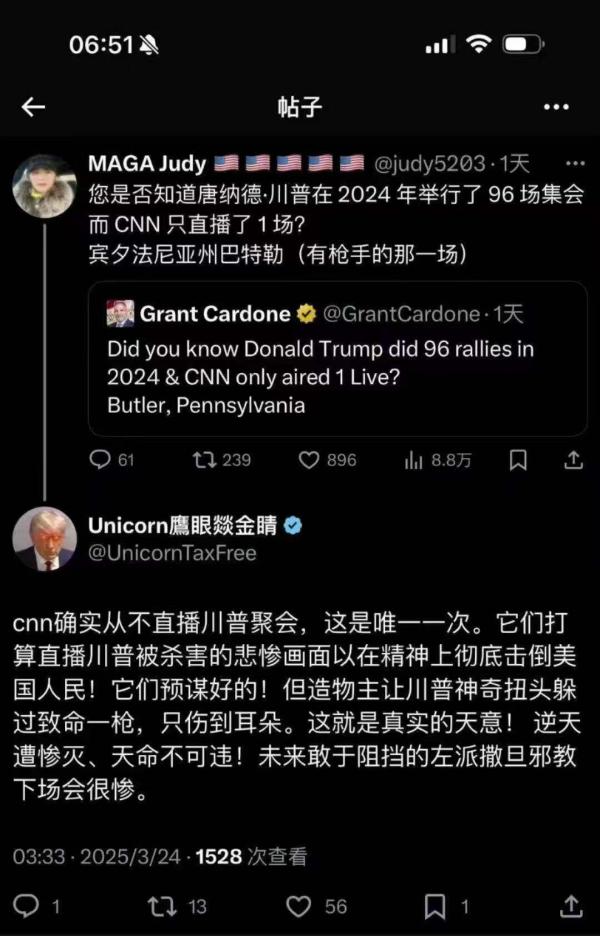
Task: Share Unicorn's post
Action: click(x=571, y=906)
